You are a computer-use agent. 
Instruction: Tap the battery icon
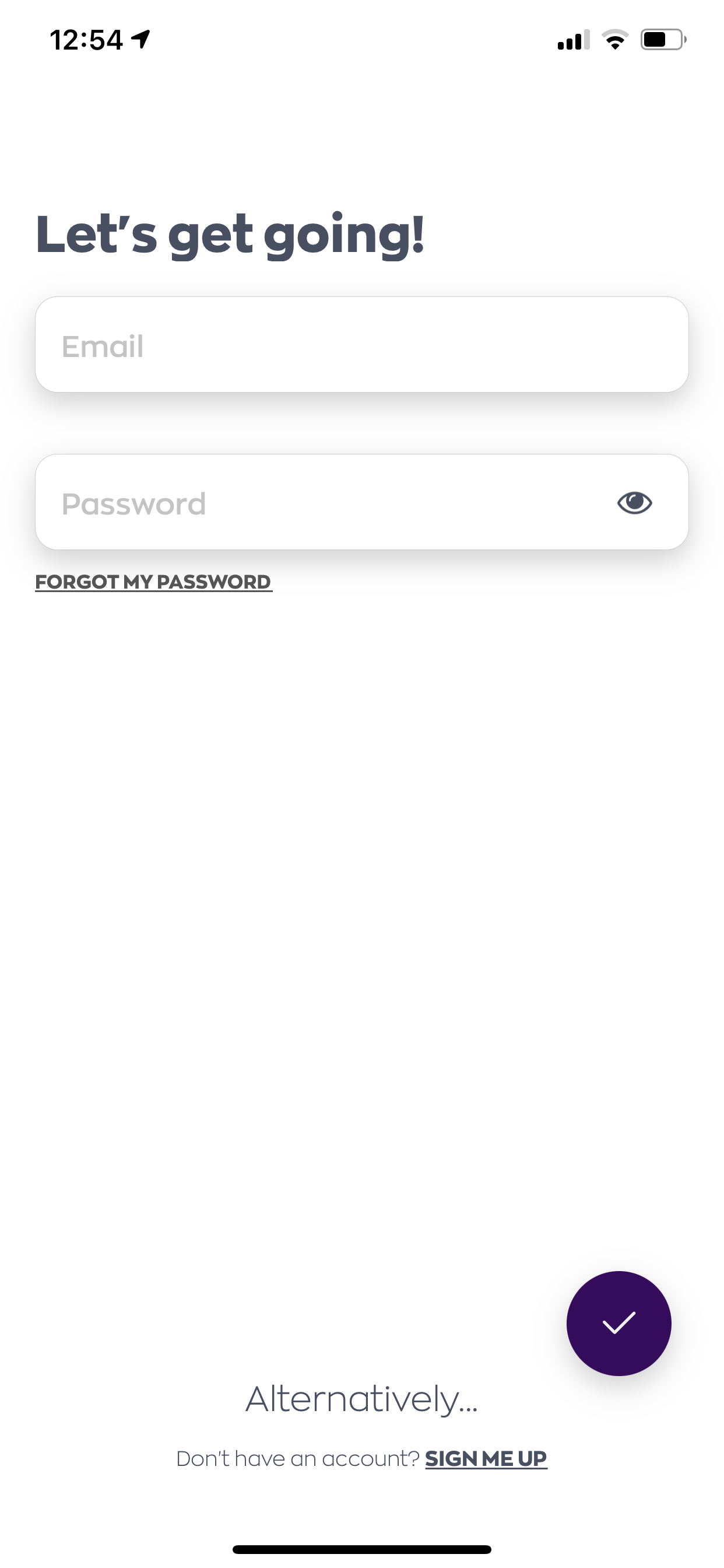(x=660, y=39)
